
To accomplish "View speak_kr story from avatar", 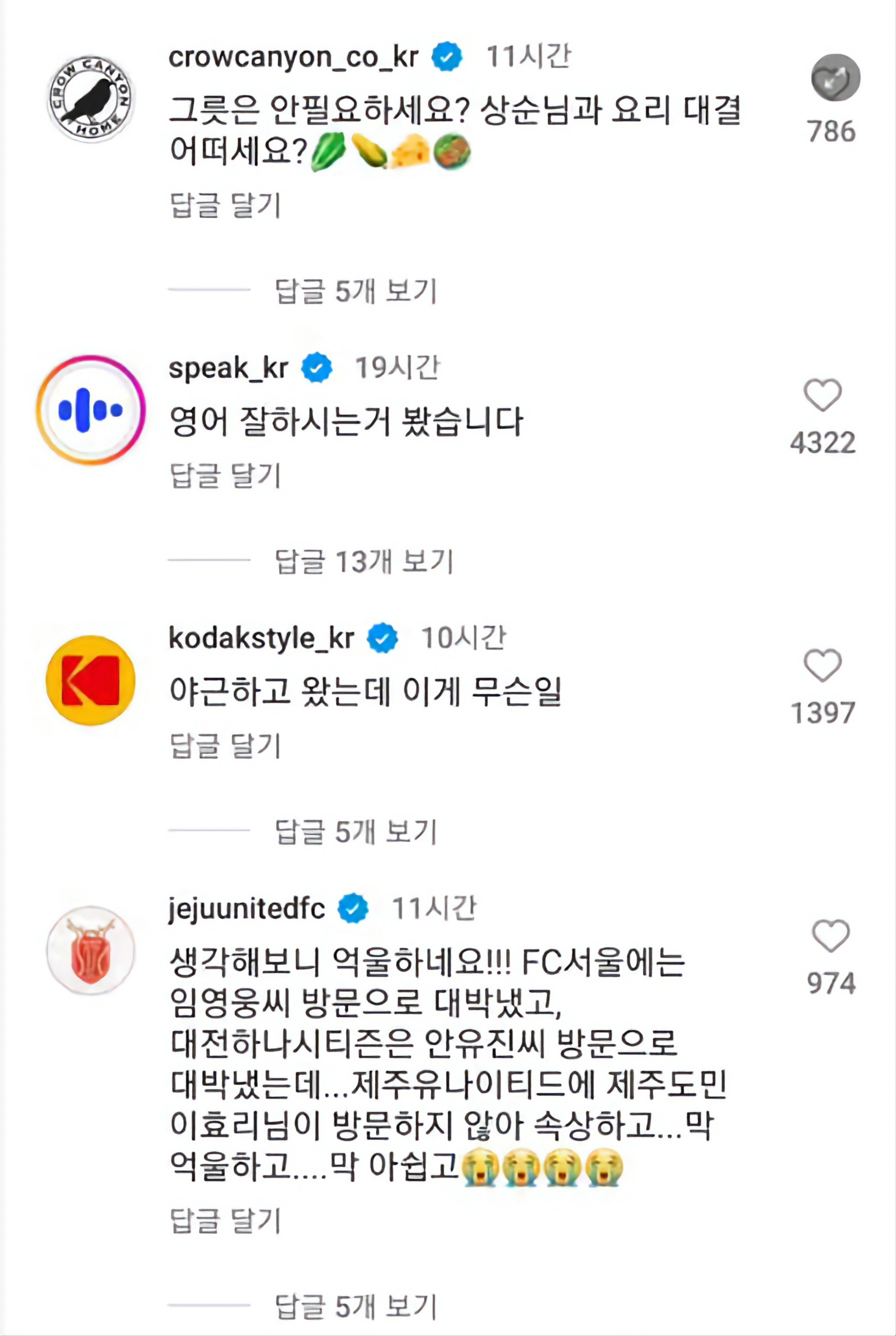I will click(90, 410).
